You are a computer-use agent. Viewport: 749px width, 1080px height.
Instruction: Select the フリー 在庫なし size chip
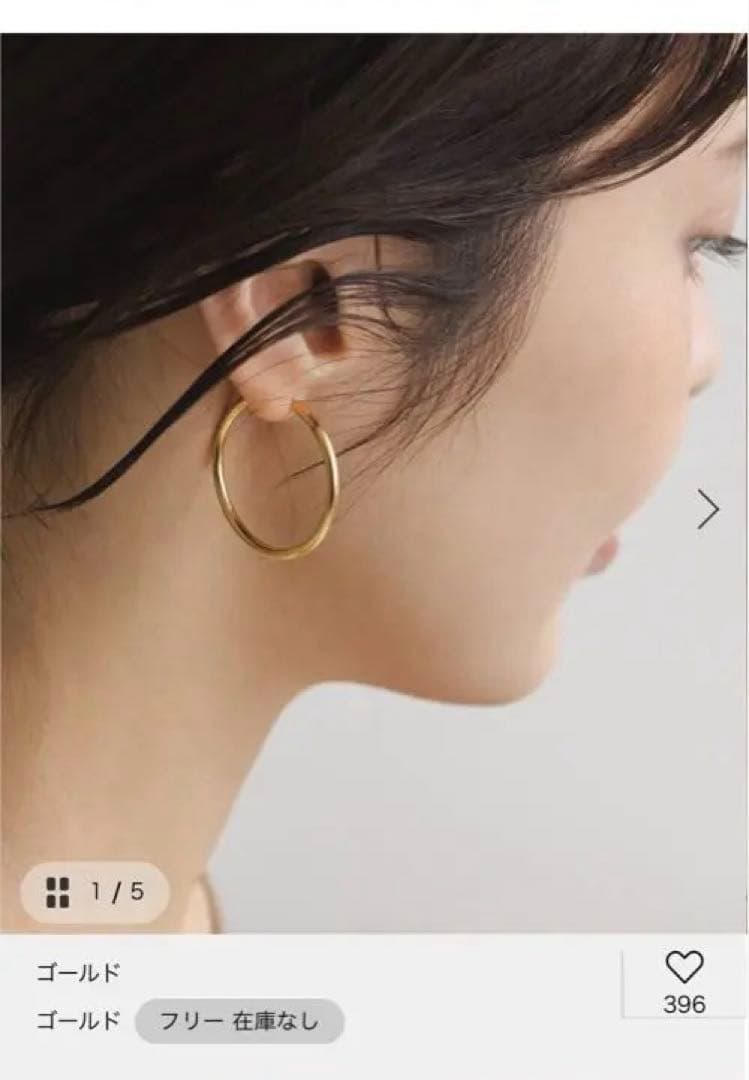pos(239,1021)
